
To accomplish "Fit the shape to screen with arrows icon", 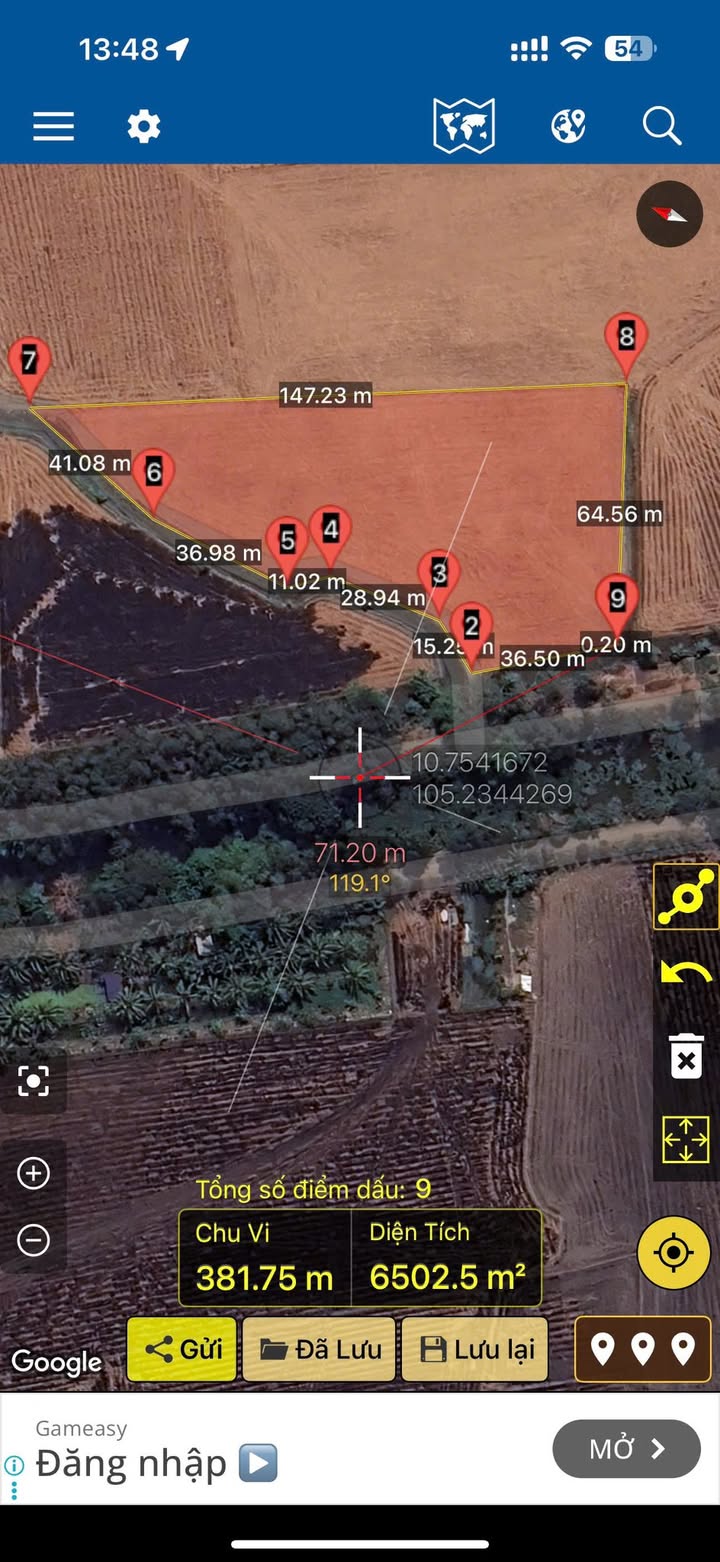I will (x=686, y=1139).
